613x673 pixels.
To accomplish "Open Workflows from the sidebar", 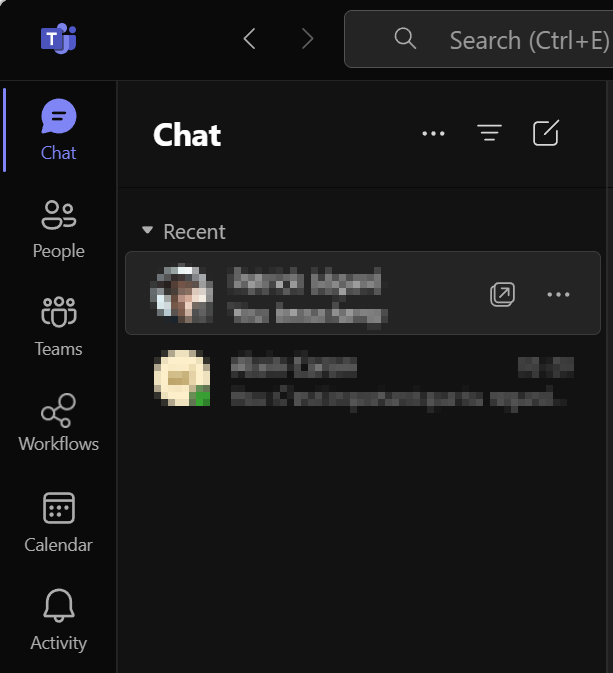I will (58, 423).
